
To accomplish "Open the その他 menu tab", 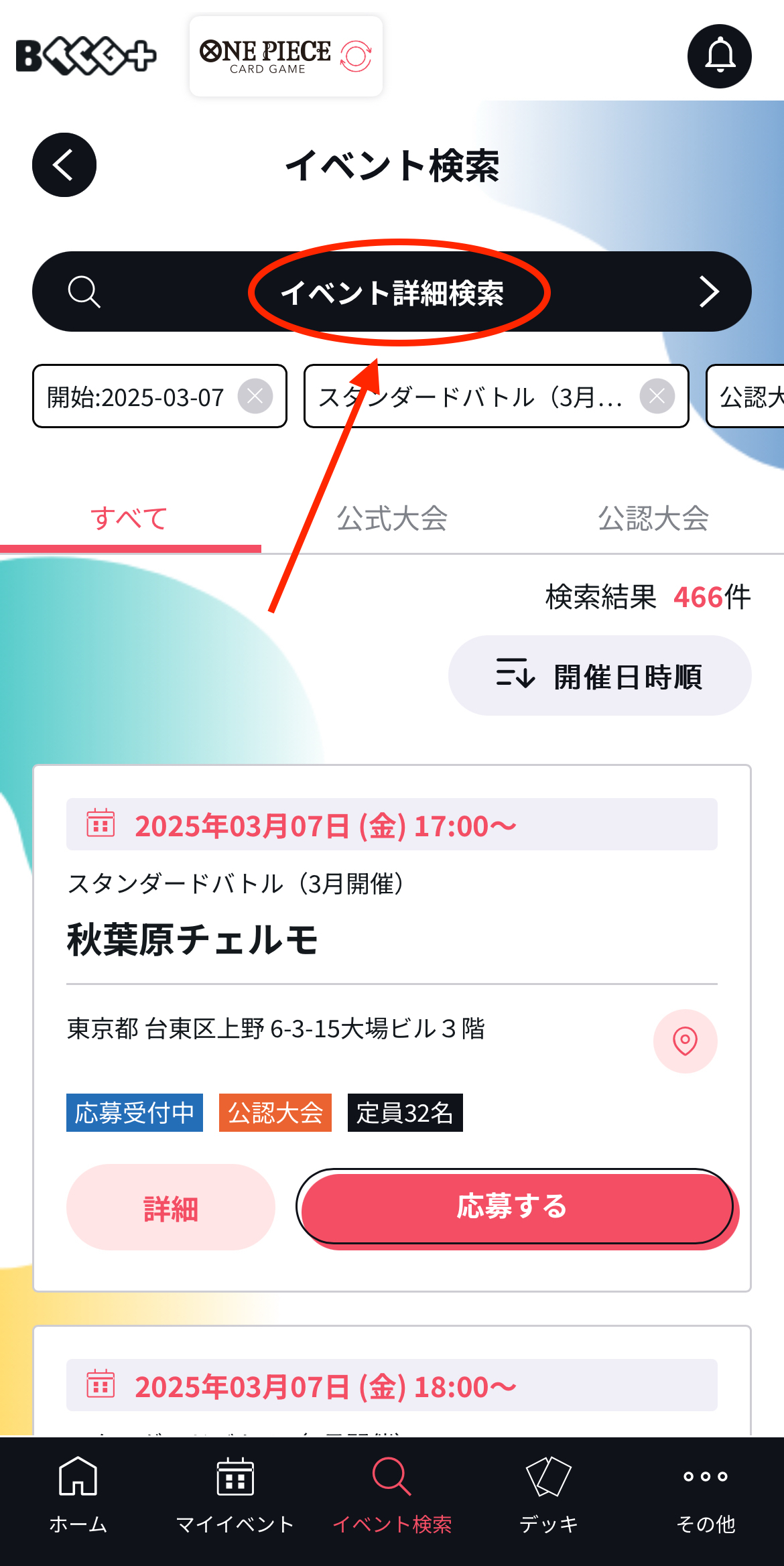I will [x=706, y=1494].
